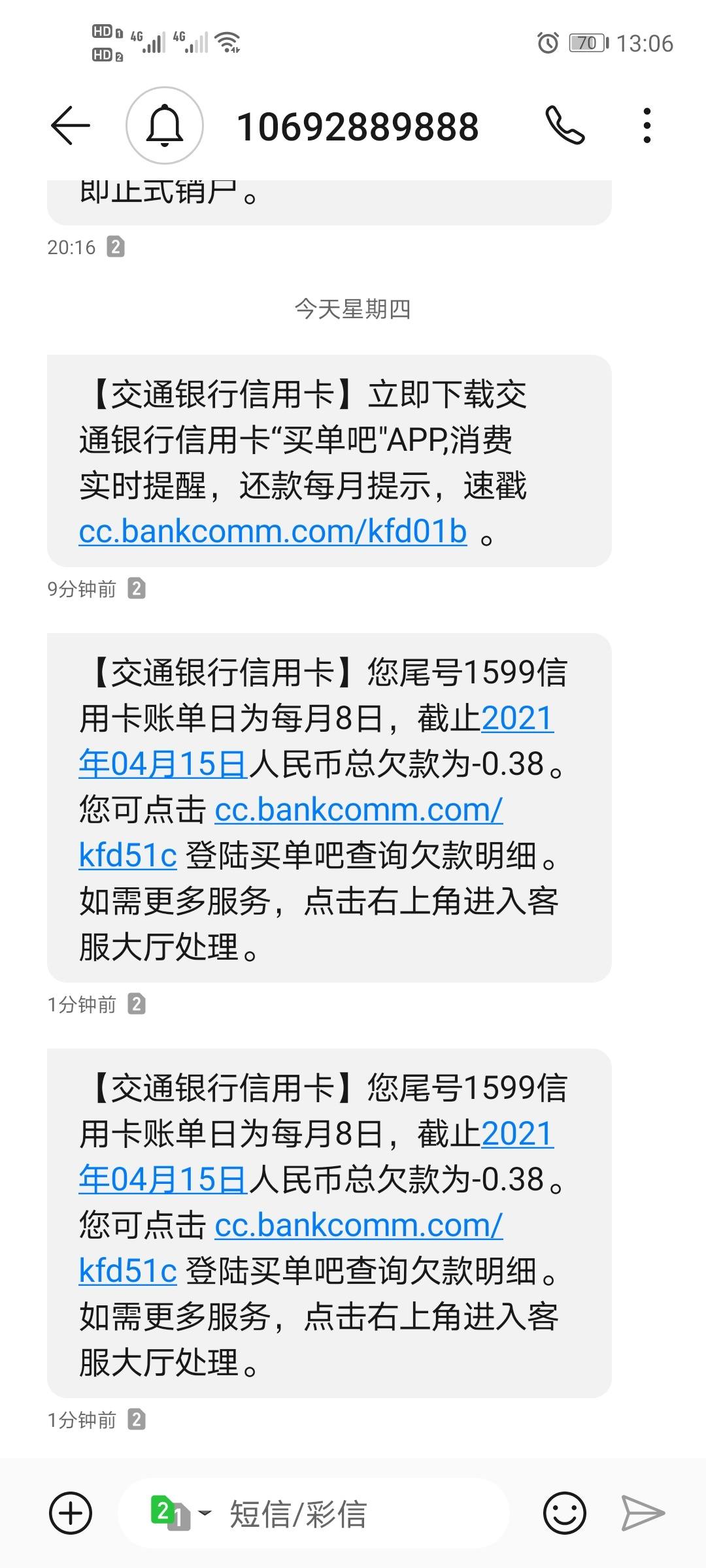
Task: Go back with the arrow icon
Action: click(x=70, y=125)
